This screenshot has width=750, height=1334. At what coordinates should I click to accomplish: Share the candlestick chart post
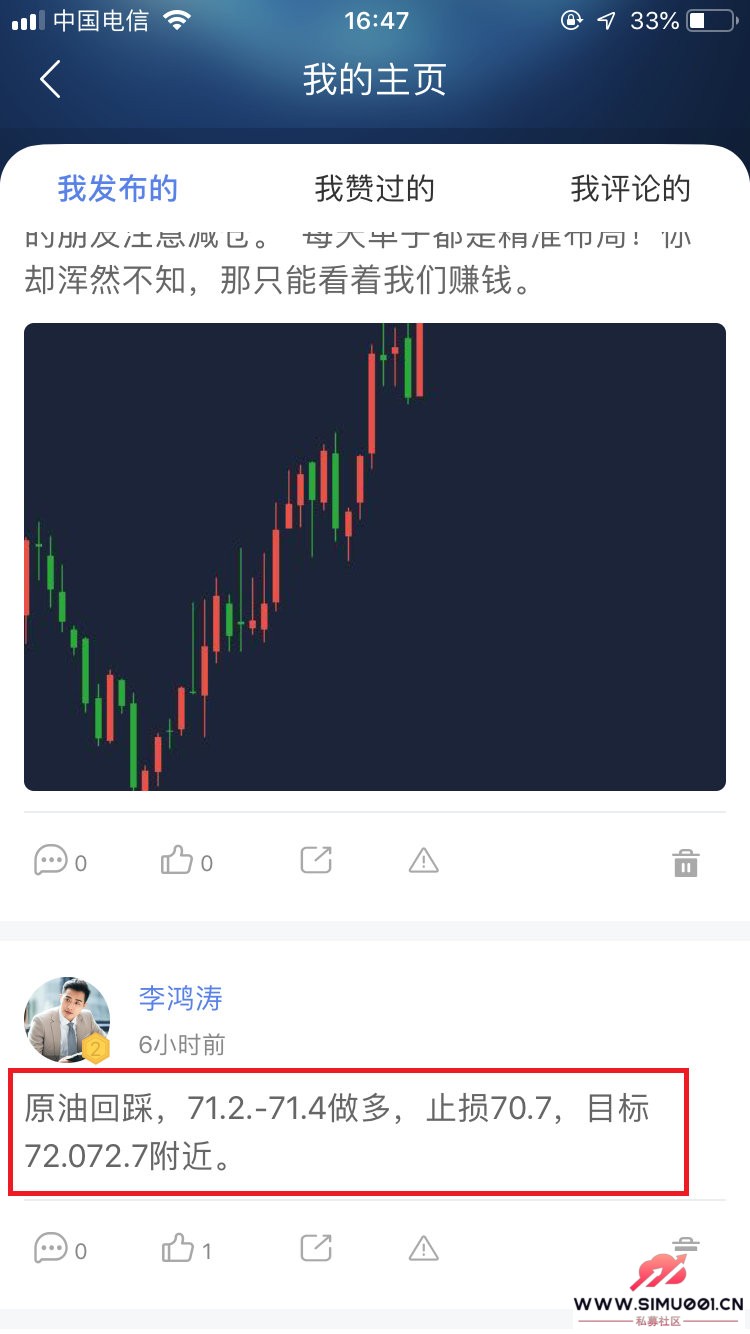316,861
